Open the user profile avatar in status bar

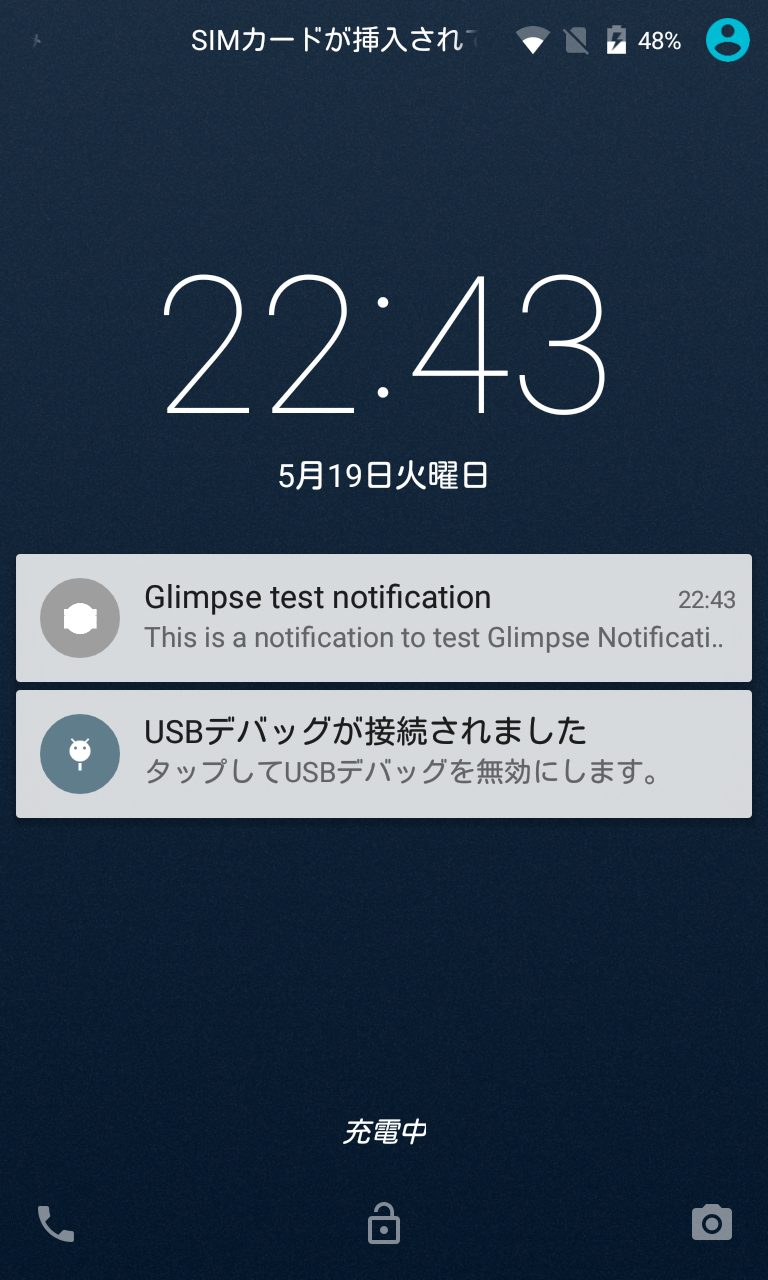coord(727,40)
